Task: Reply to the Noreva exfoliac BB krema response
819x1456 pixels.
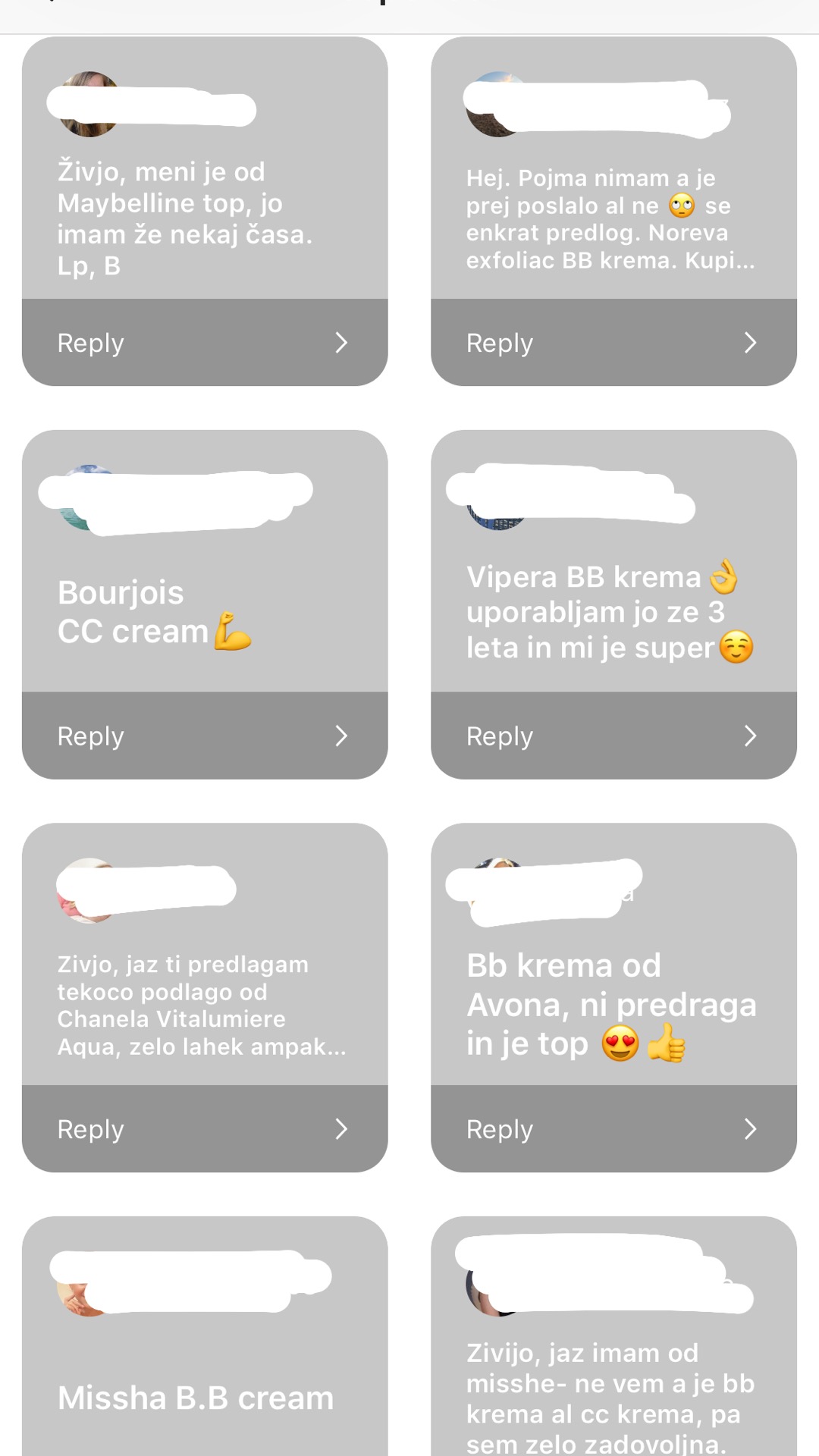Action: point(613,343)
